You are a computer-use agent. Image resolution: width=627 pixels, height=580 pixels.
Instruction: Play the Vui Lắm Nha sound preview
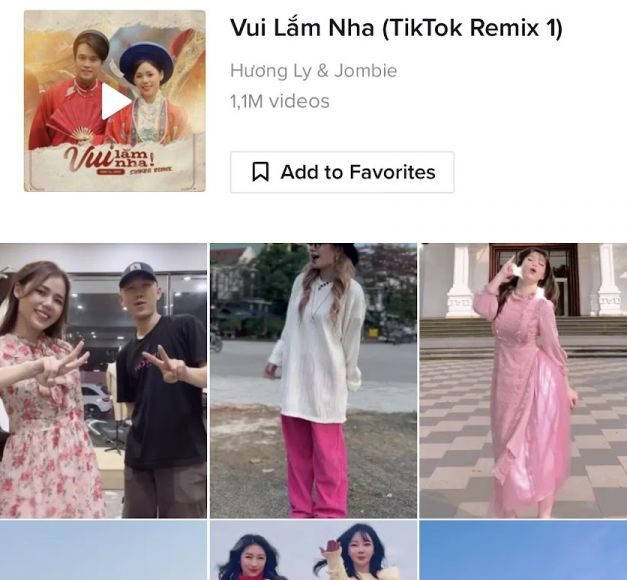click(x=115, y=101)
